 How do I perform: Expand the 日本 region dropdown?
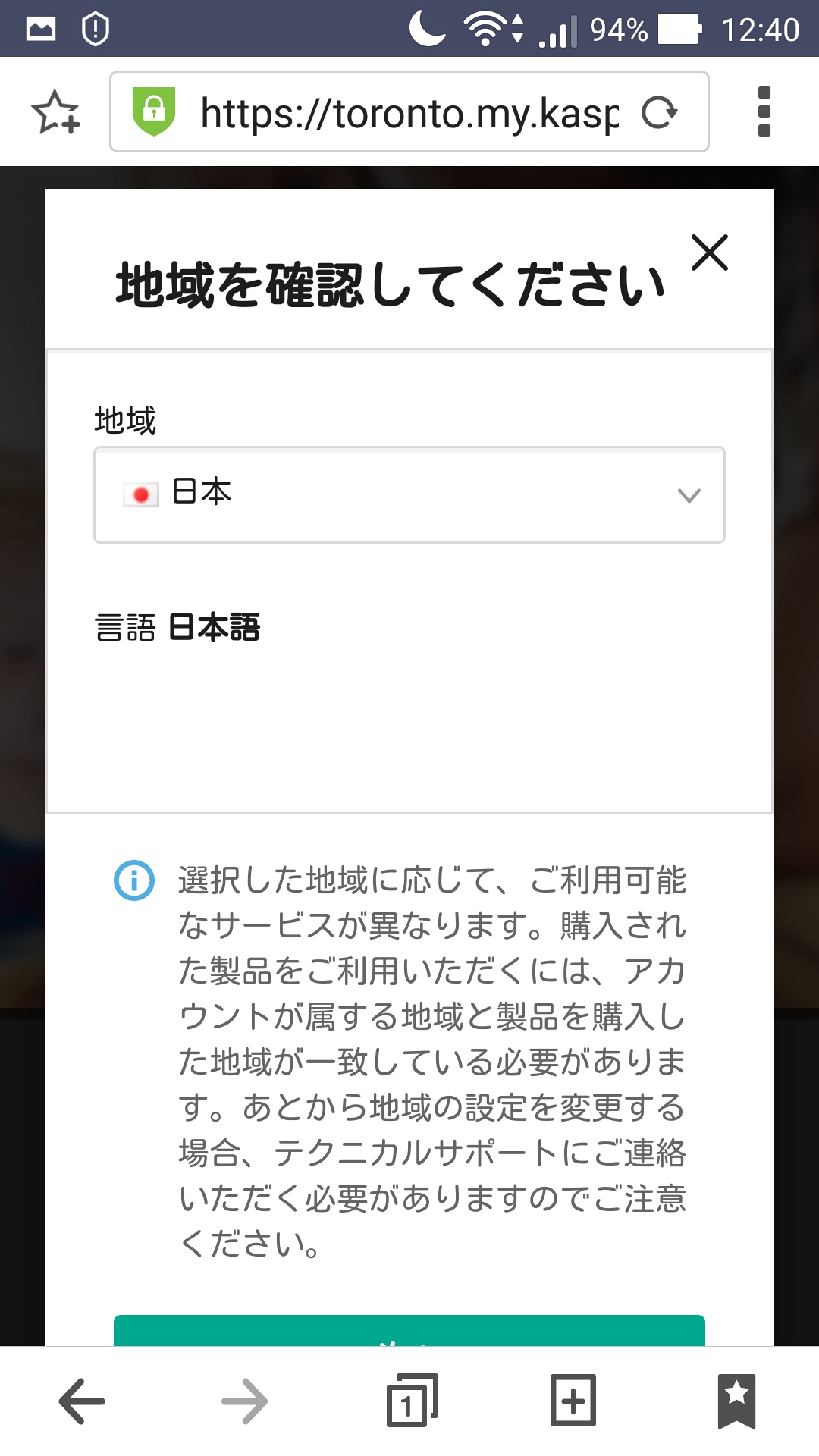pyautogui.click(x=409, y=495)
